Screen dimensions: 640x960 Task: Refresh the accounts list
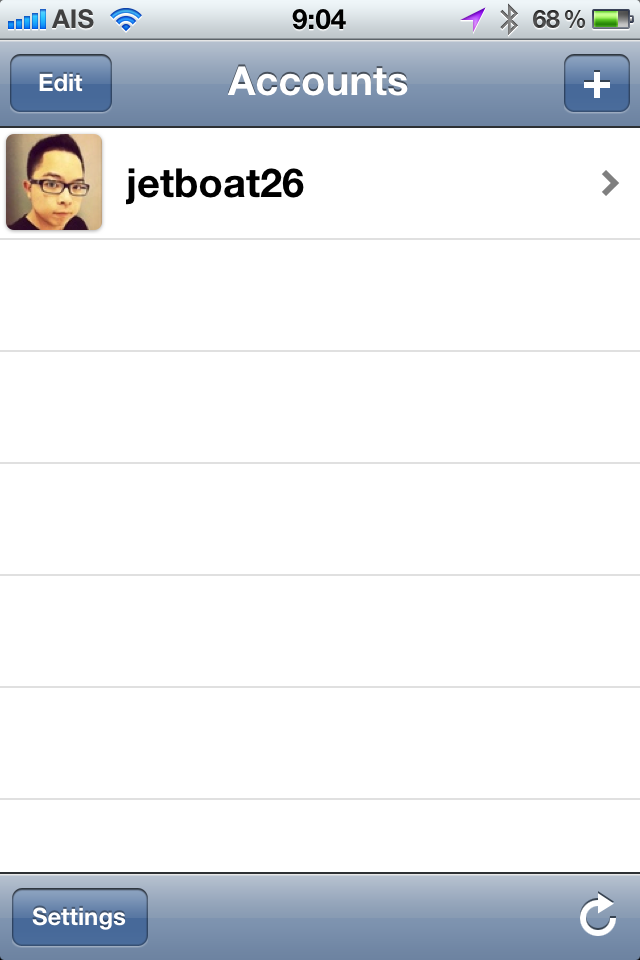[x=598, y=916]
